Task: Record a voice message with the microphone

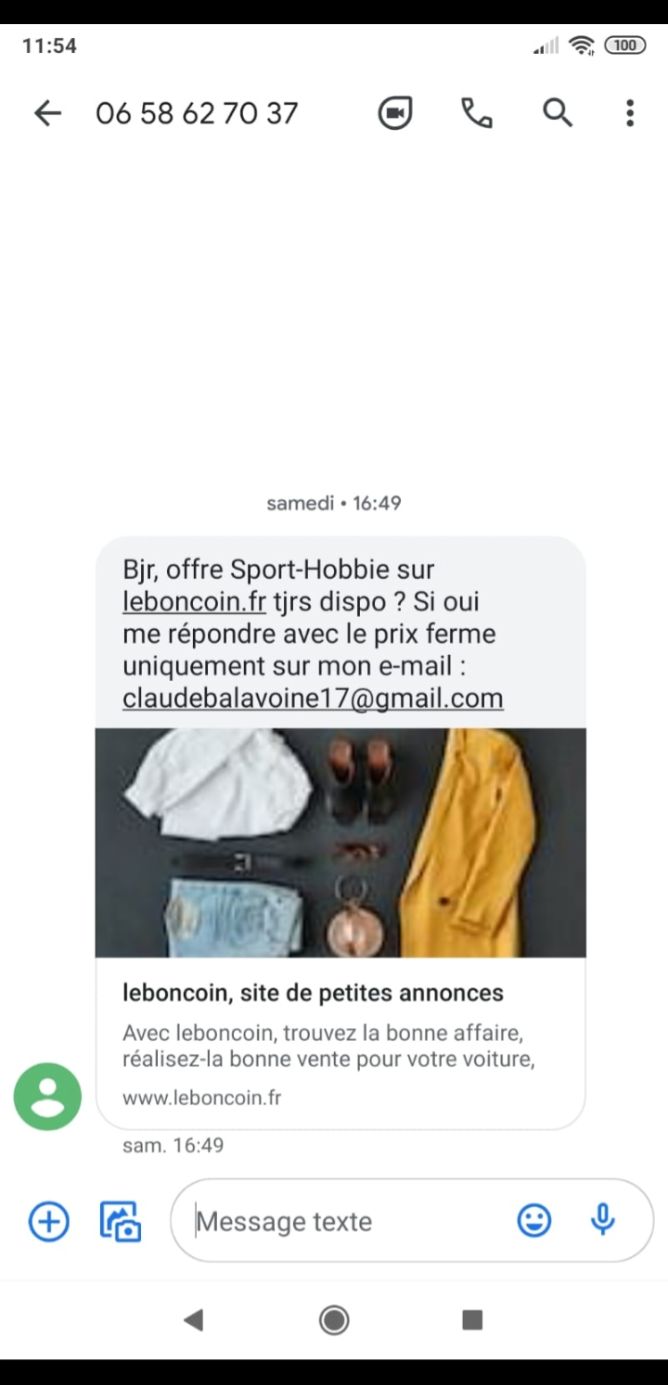Action: coord(603,1220)
